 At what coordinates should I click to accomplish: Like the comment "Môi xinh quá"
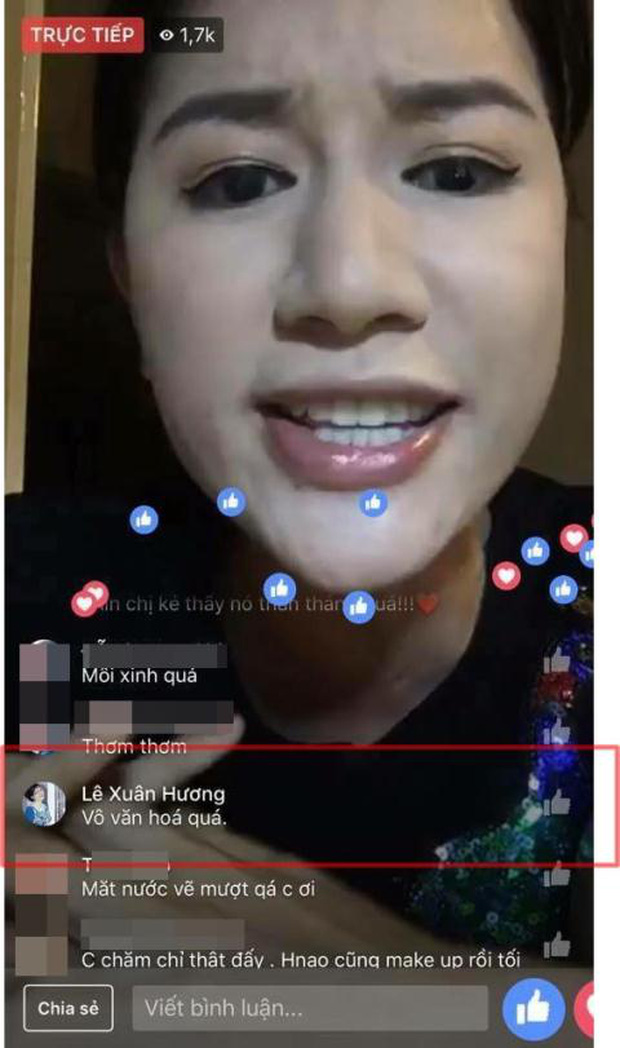tap(557, 659)
